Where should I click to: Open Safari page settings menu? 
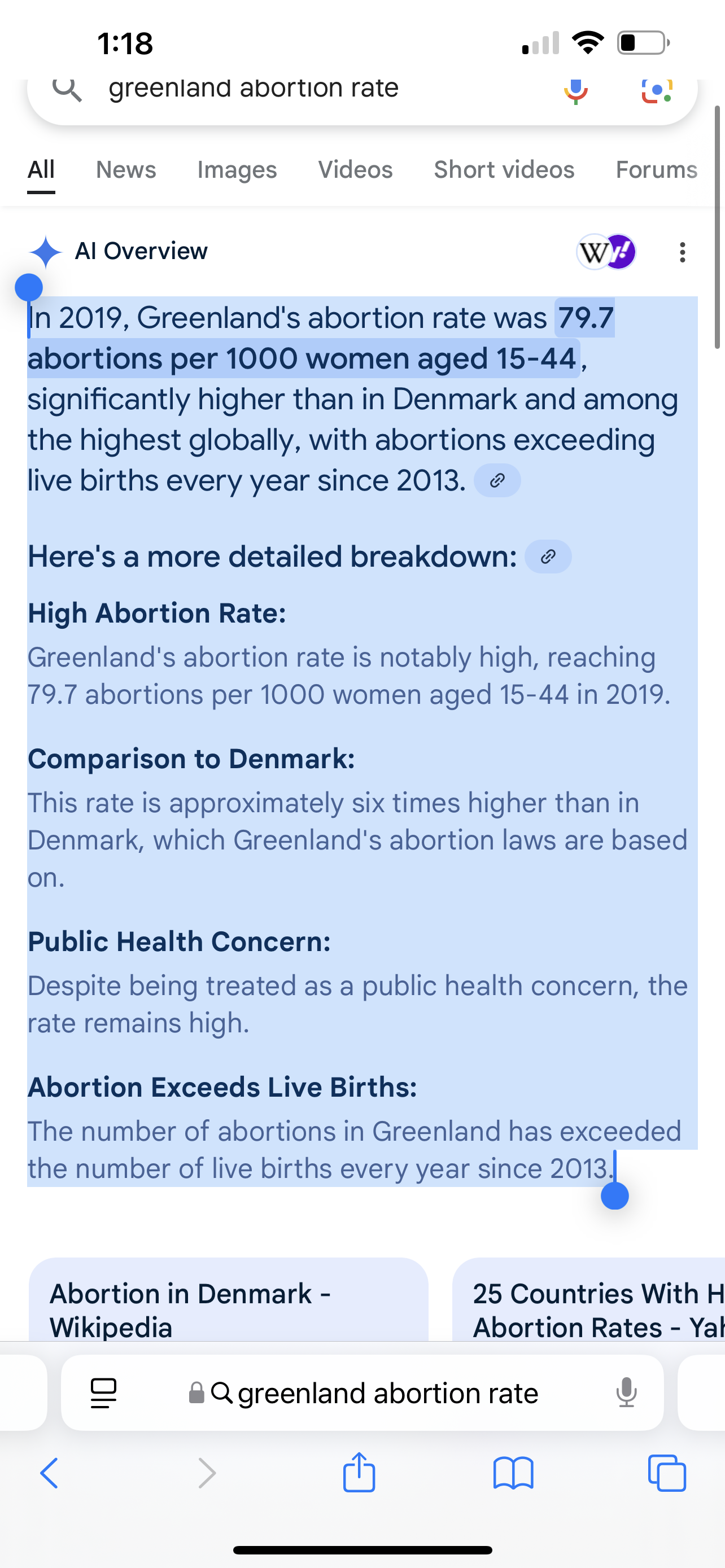[x=103, y=1392]
